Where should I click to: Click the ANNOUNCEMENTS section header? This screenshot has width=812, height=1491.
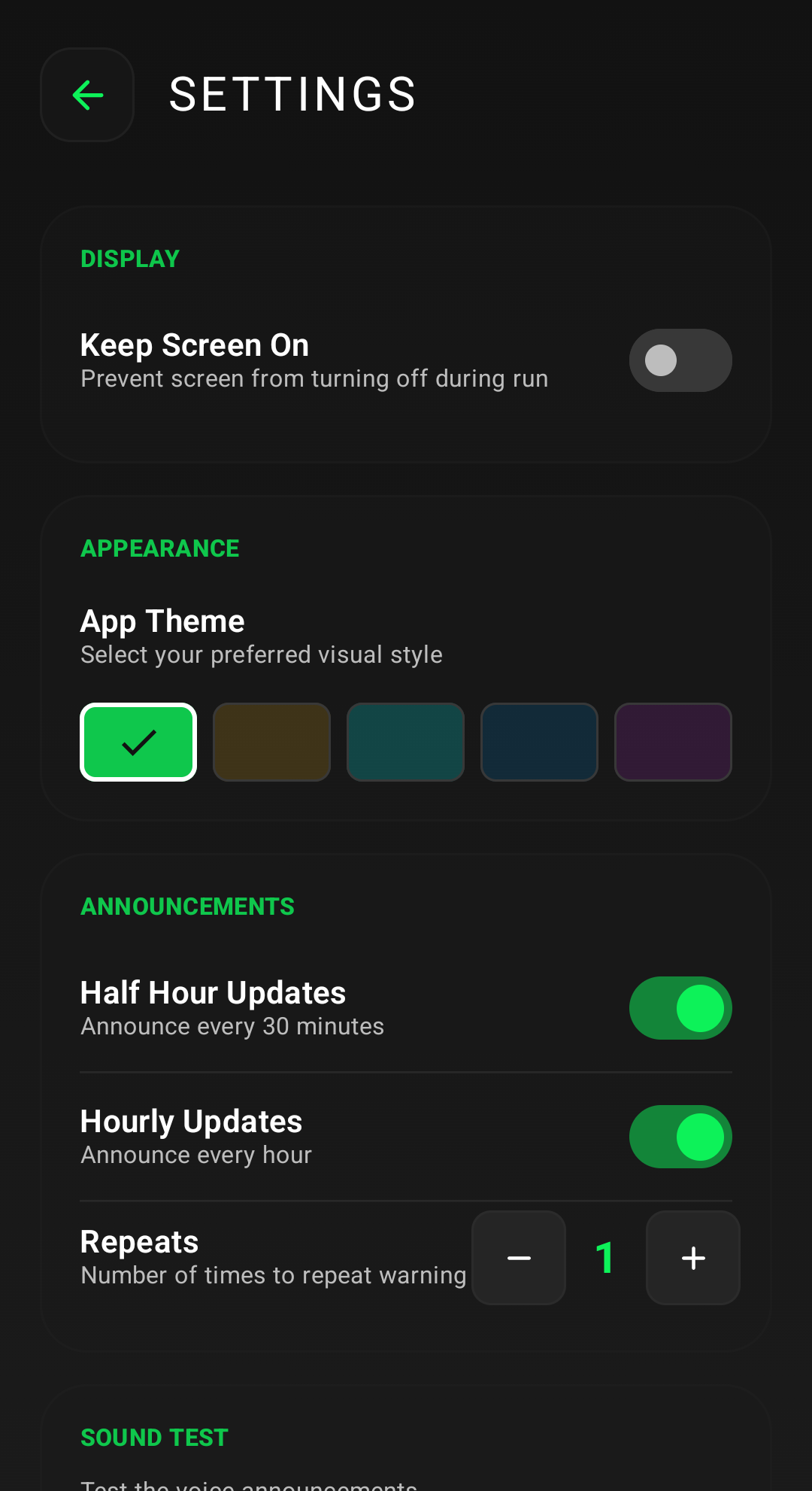(x=187, y=906)
